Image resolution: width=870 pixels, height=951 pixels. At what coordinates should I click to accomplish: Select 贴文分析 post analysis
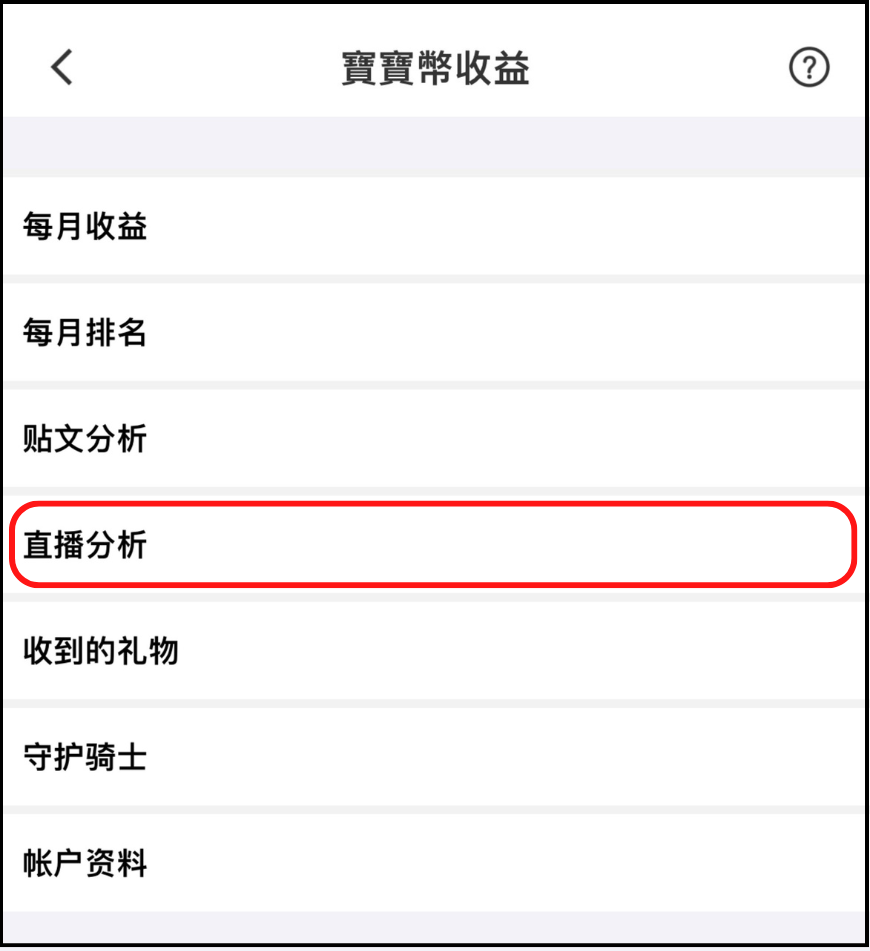click(432, 439)
